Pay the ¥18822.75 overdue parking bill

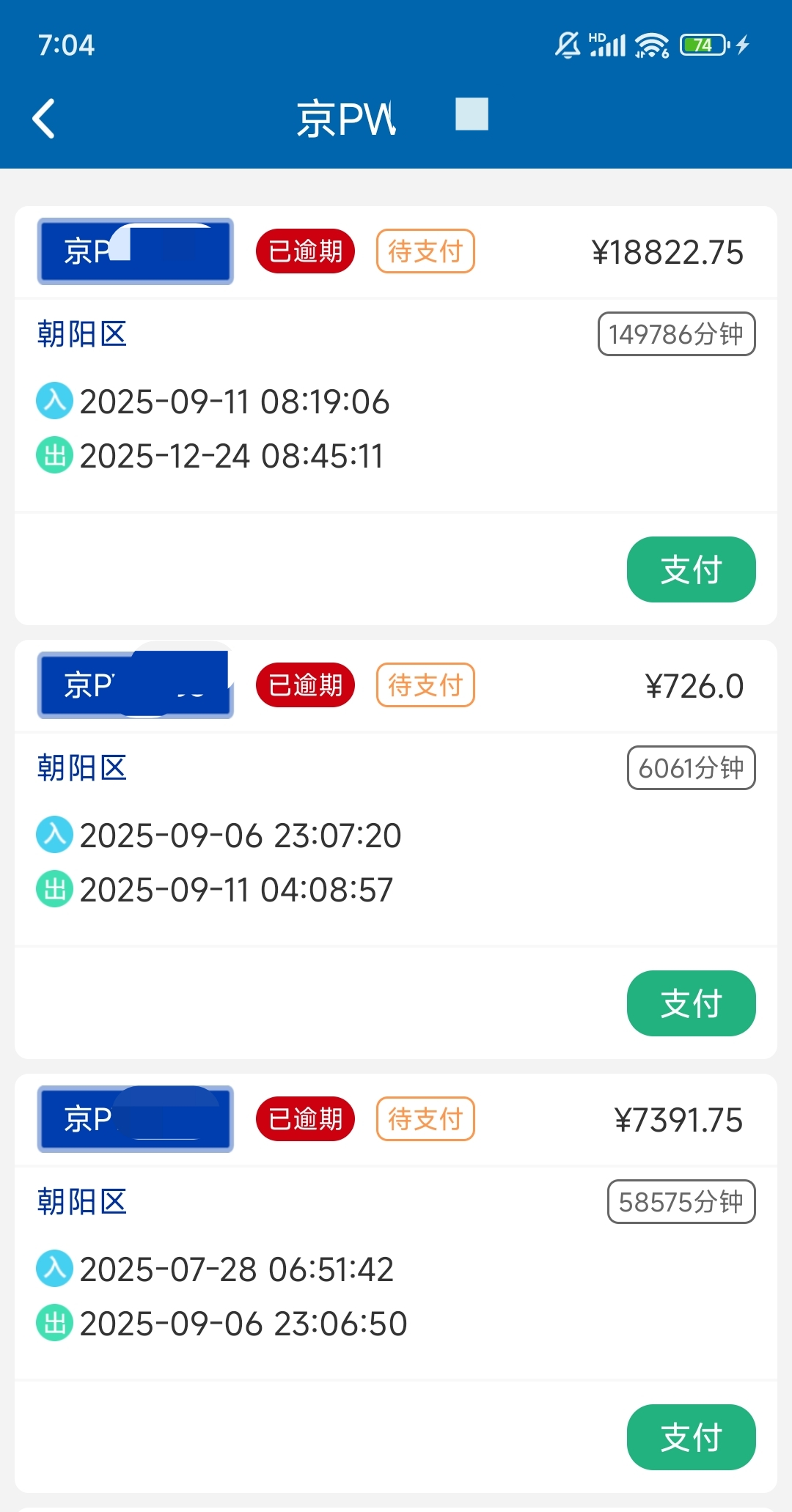[691, 569]
